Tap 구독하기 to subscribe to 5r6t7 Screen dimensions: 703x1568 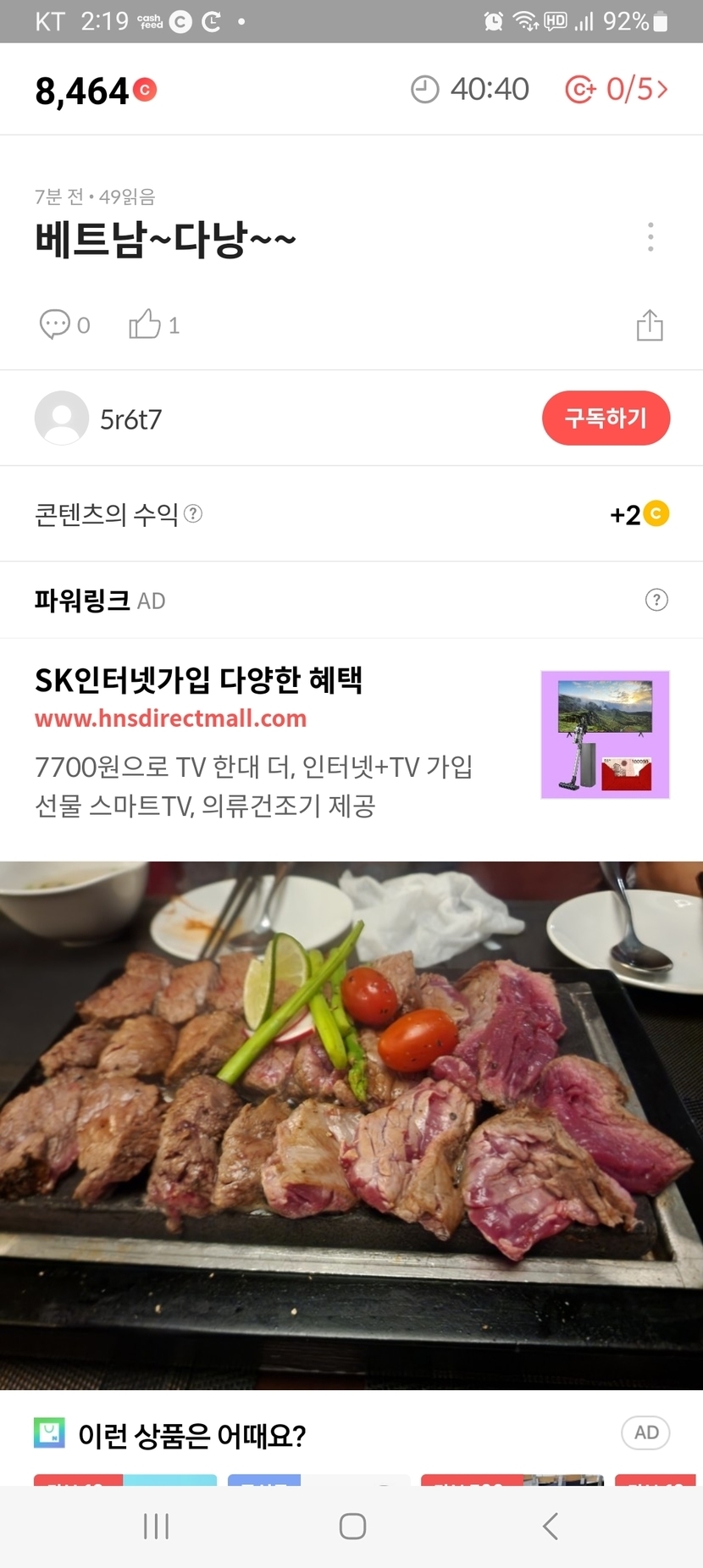[606, 418]
